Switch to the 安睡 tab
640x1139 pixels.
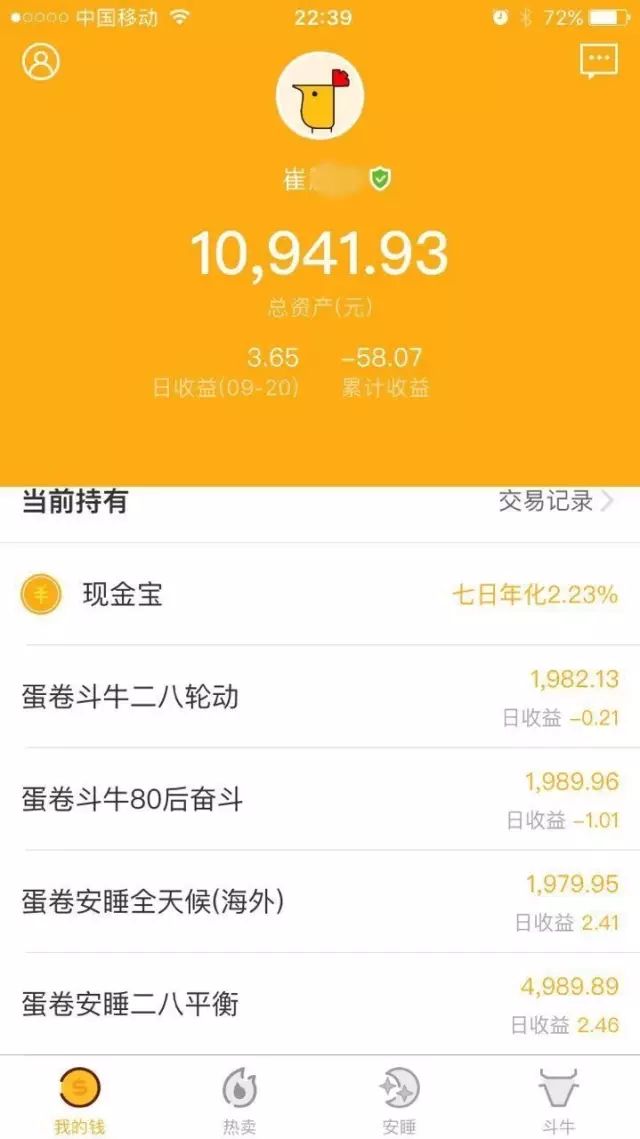pos(399,1100)
